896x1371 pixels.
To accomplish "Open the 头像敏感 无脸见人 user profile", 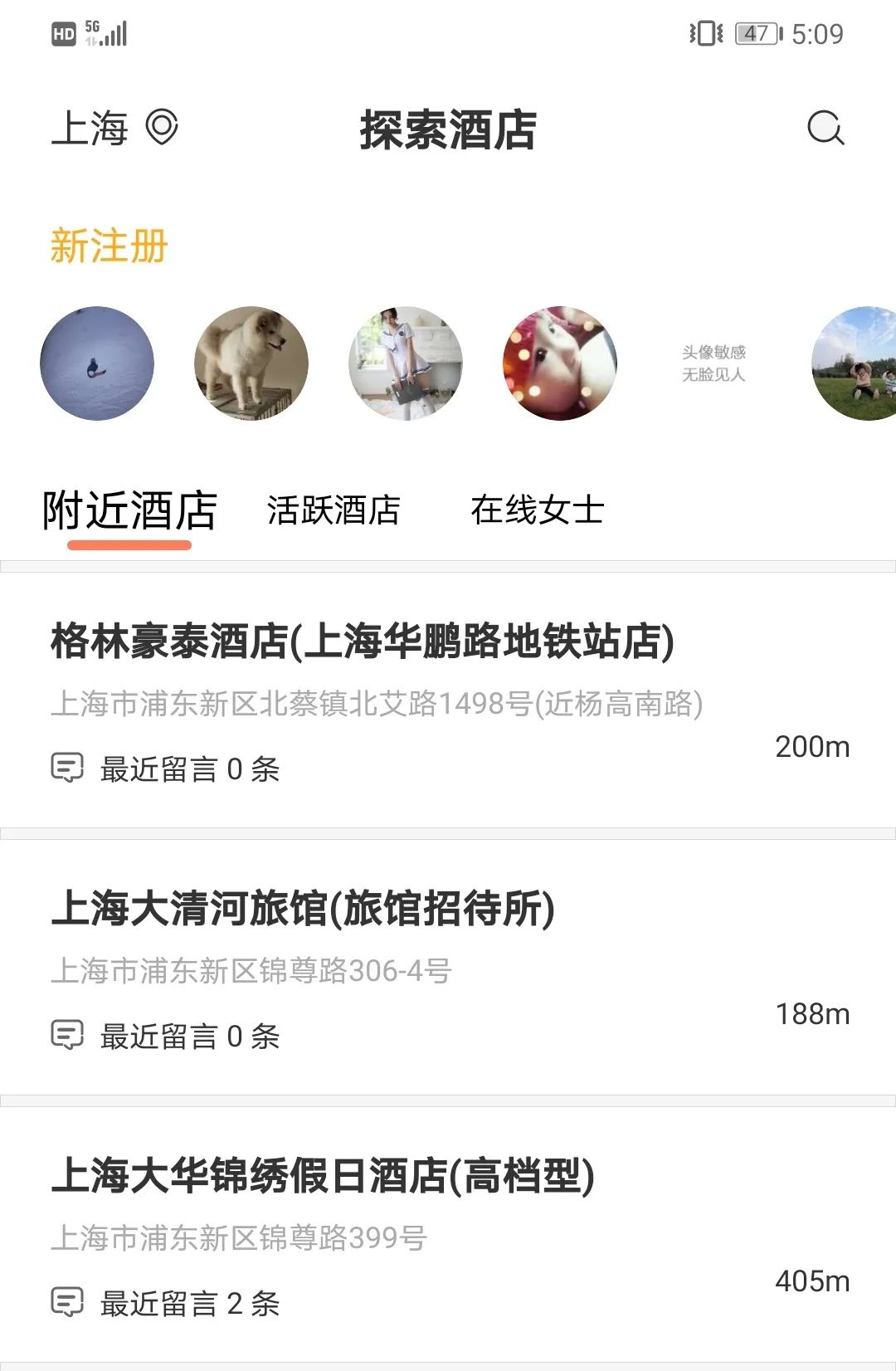I will pos(713,363).
